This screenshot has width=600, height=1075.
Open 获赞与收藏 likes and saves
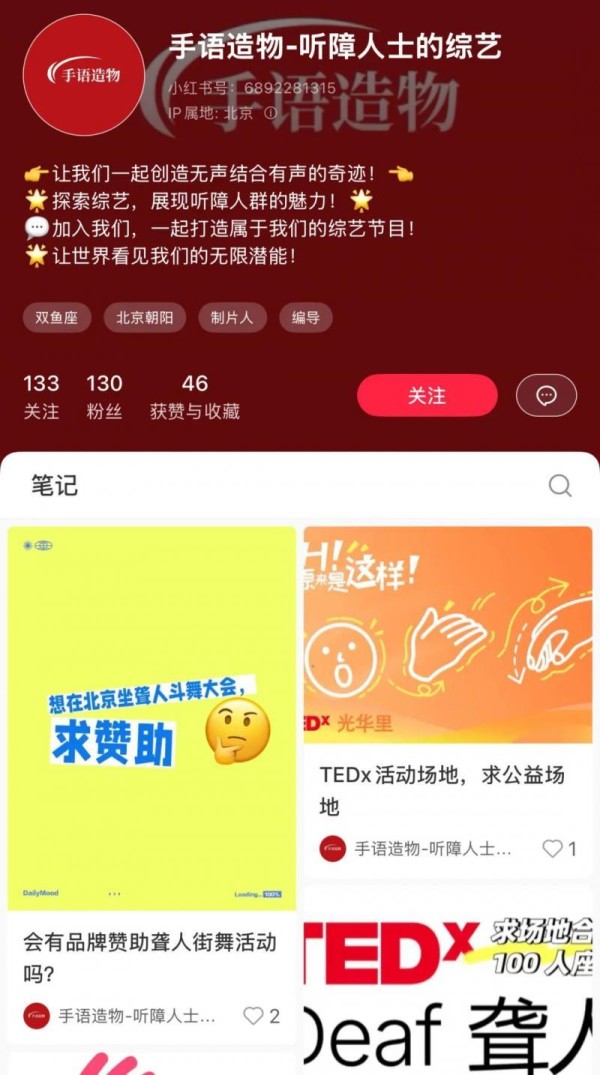195,396
